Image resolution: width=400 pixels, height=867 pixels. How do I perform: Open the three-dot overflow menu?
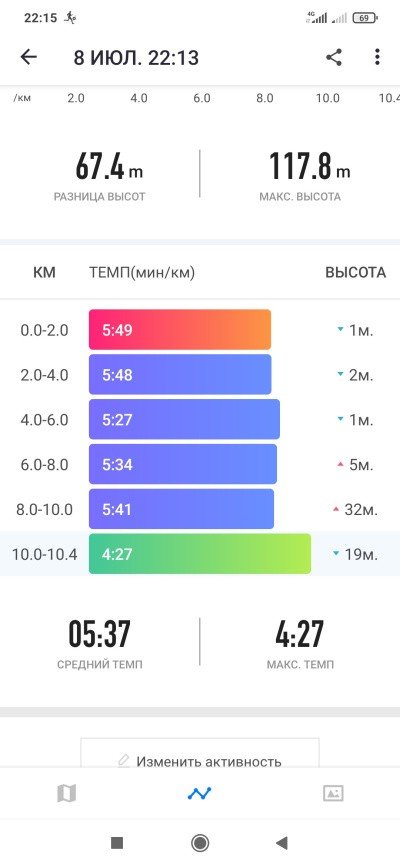[377, 57]
